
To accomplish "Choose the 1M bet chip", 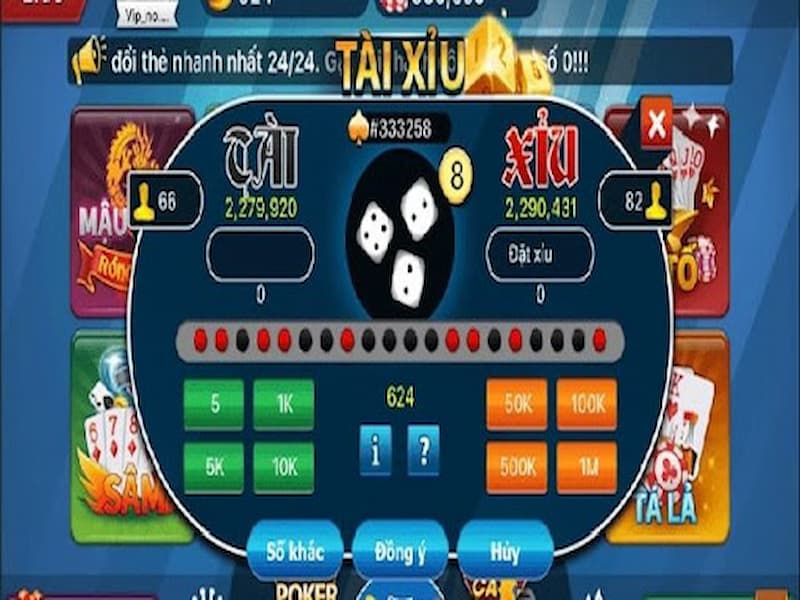I will 586,466.
